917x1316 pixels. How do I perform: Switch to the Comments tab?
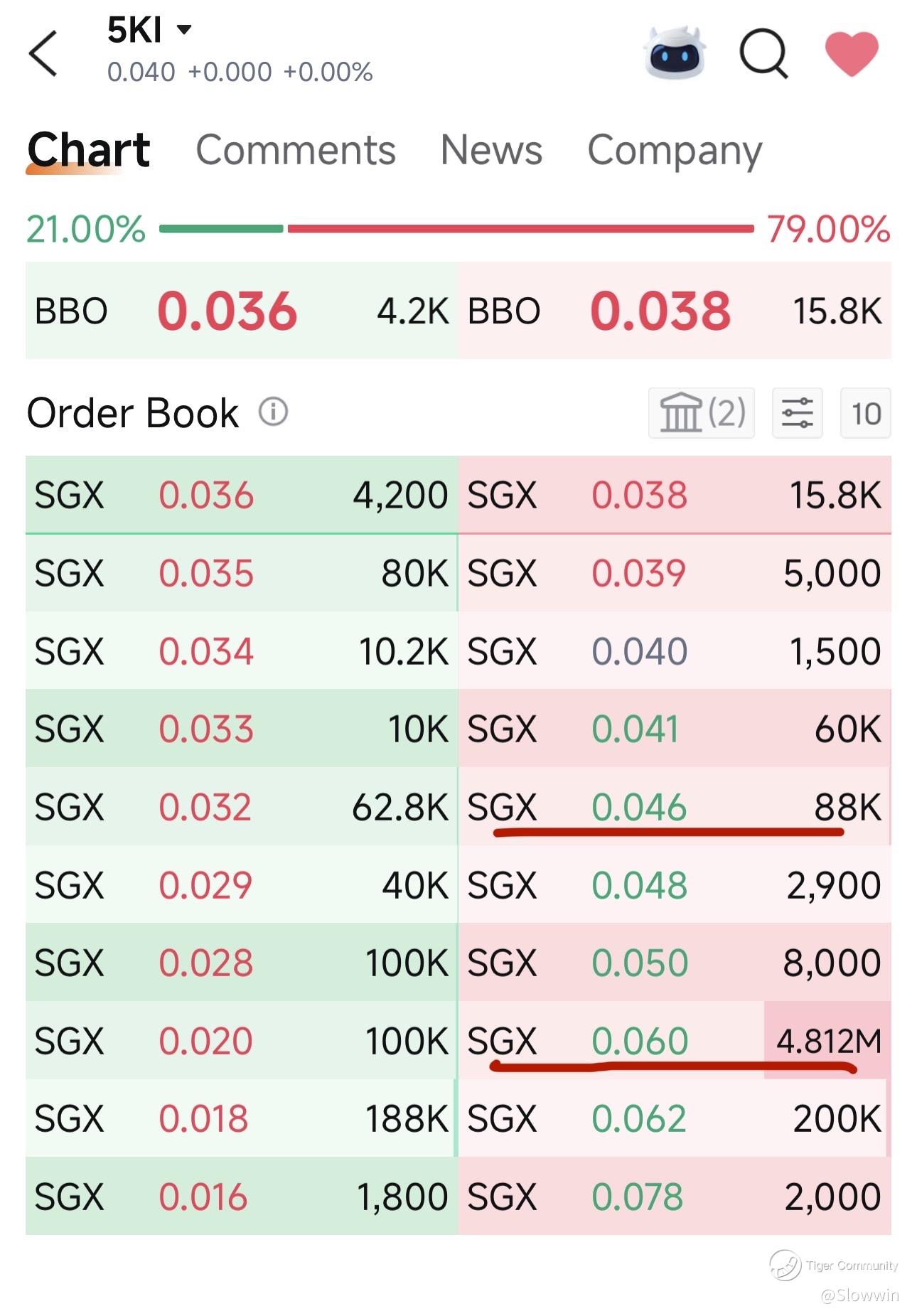coord(296,150)
